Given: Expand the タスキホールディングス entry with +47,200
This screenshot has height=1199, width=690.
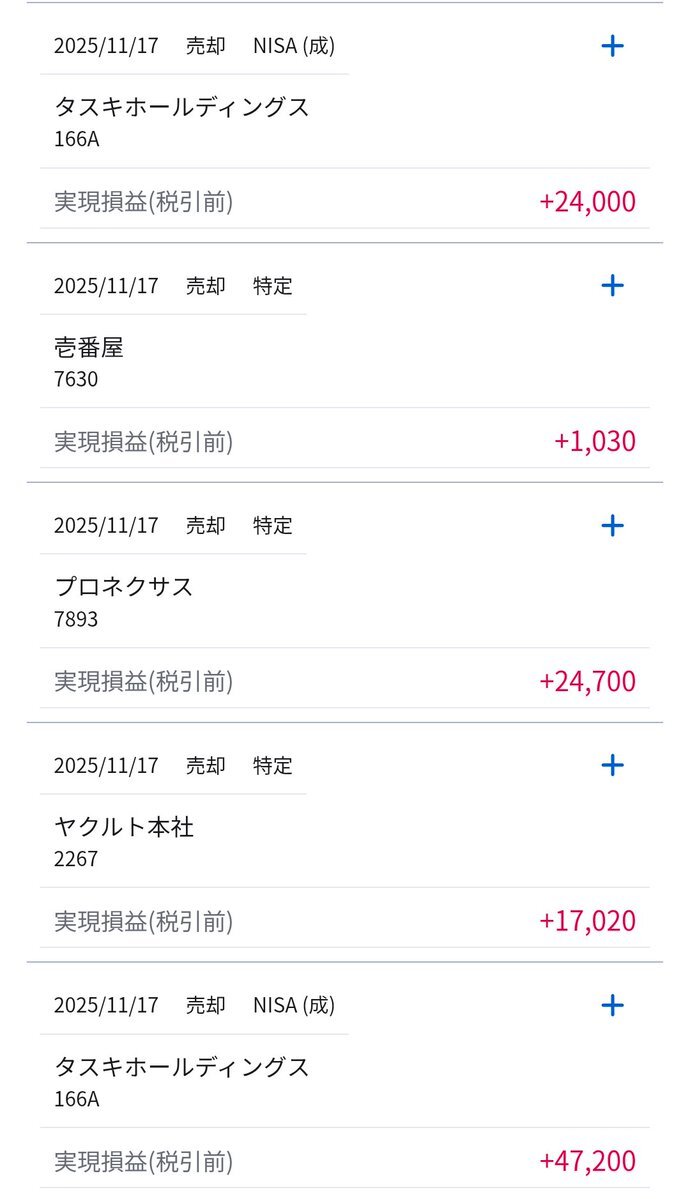Looking at the screenshot, I should coord(612,1006).
